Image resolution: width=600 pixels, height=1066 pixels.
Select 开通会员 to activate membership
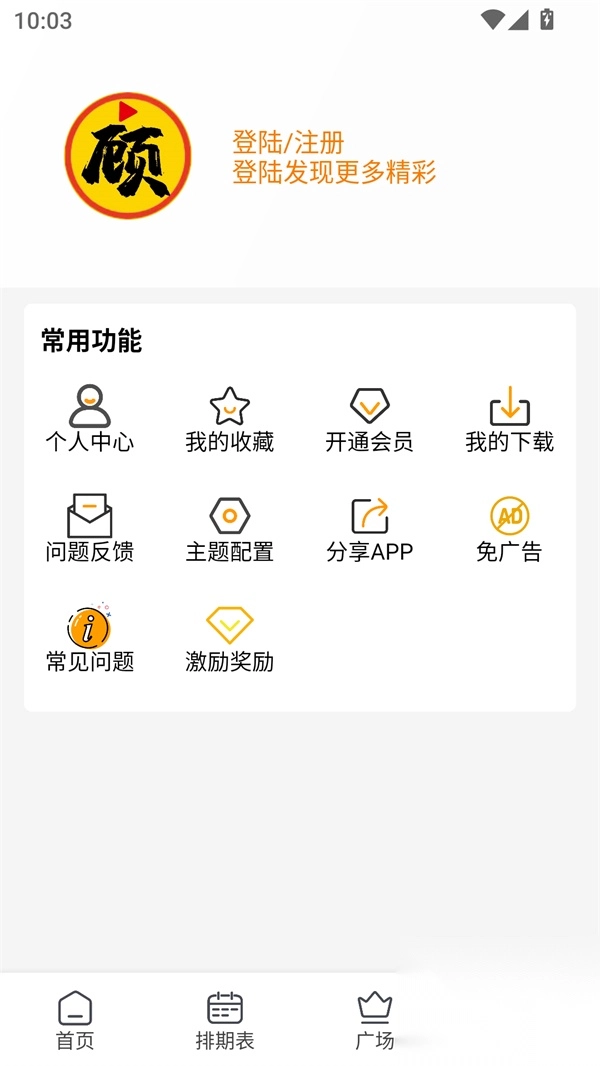point(369,418)
